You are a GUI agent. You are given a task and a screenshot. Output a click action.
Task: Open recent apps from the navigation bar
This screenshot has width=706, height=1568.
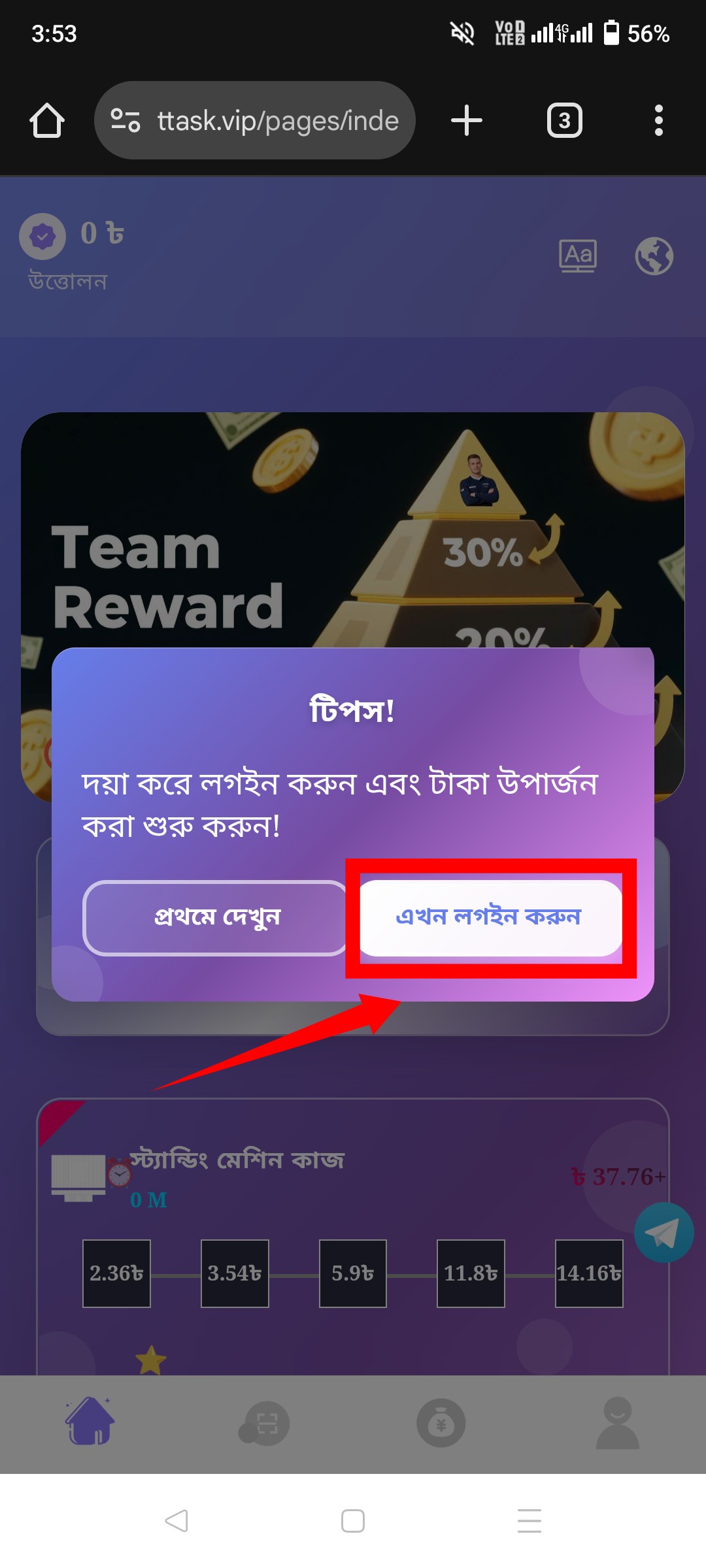[x=529, y=1520]
